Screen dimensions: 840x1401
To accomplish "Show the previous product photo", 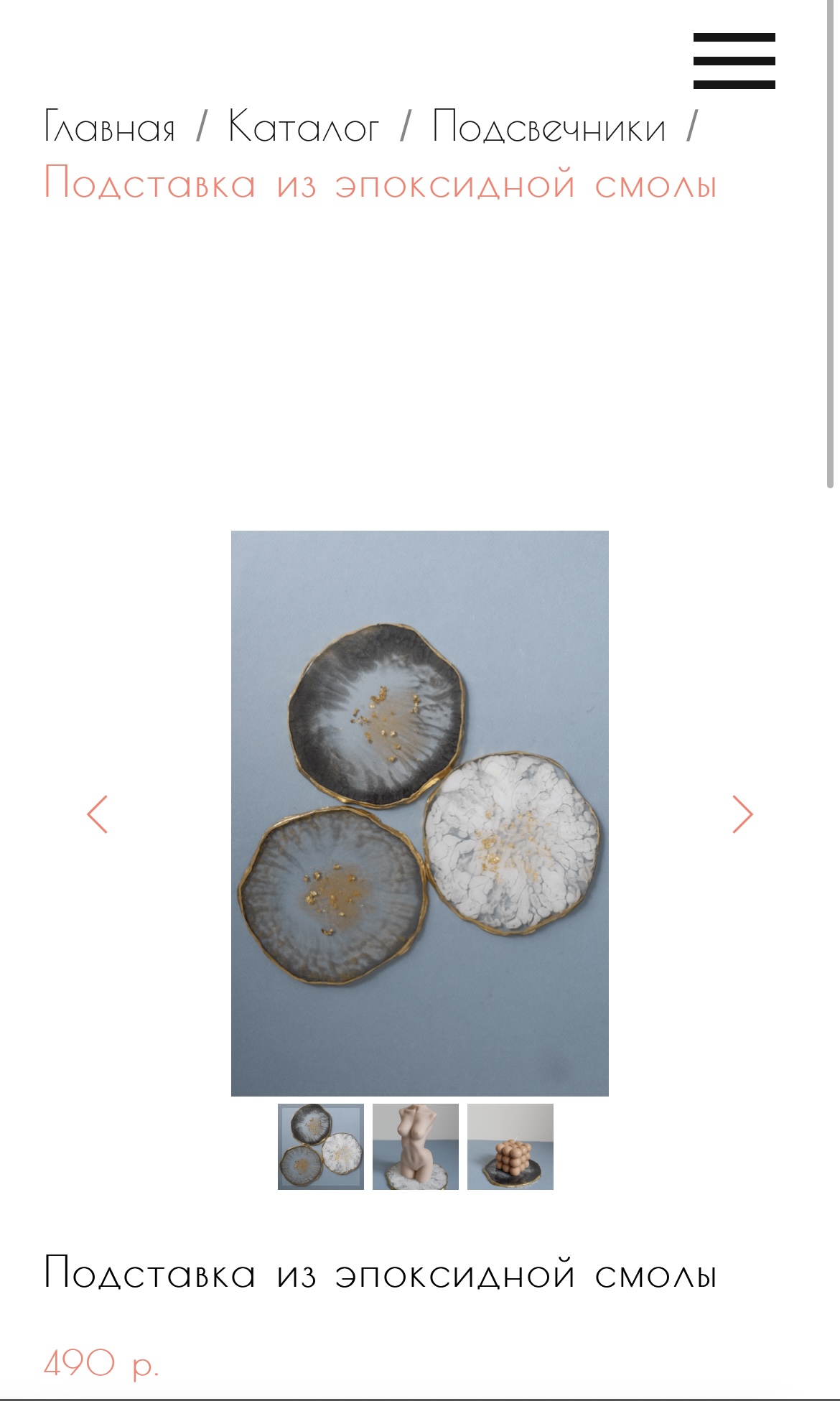I will coord(97,814).
